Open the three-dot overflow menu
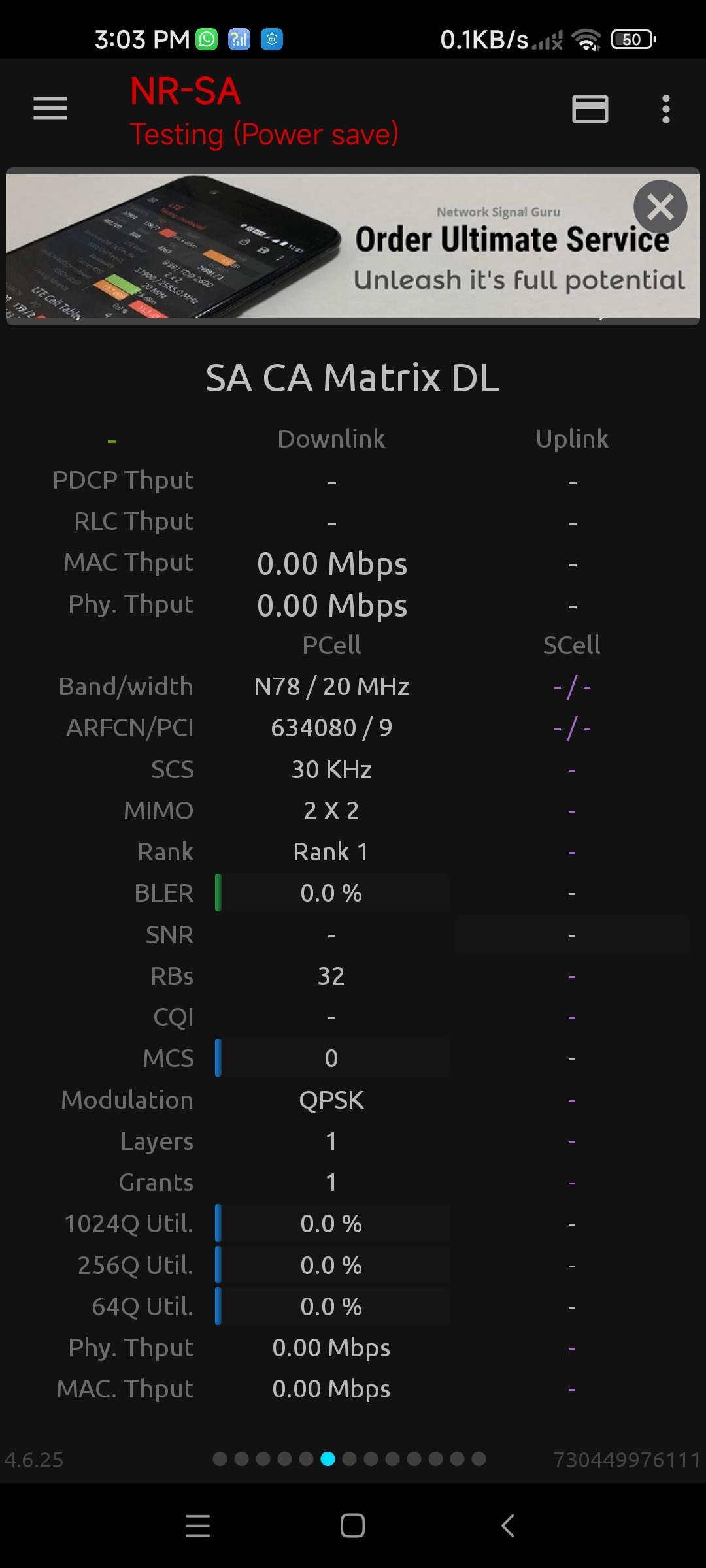Image resolution: width=706 pixels, height=1568 pixels. pyautogui.click(x=665, y=109)
